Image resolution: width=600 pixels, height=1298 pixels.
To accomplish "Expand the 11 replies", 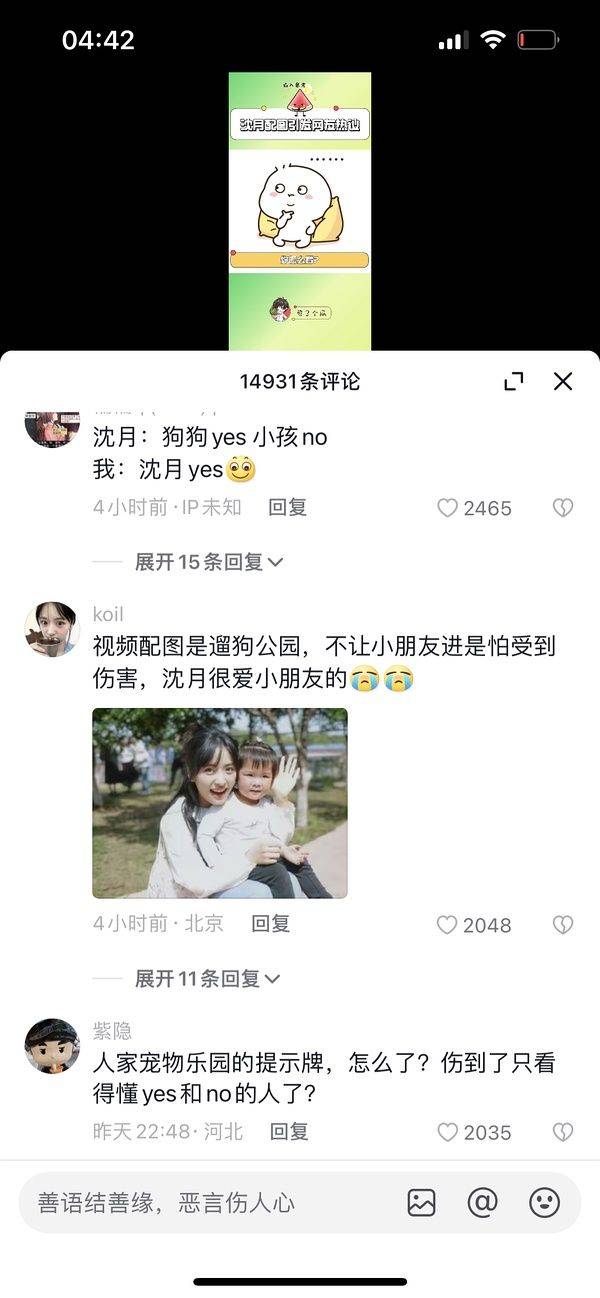I will tap(208, 979).
